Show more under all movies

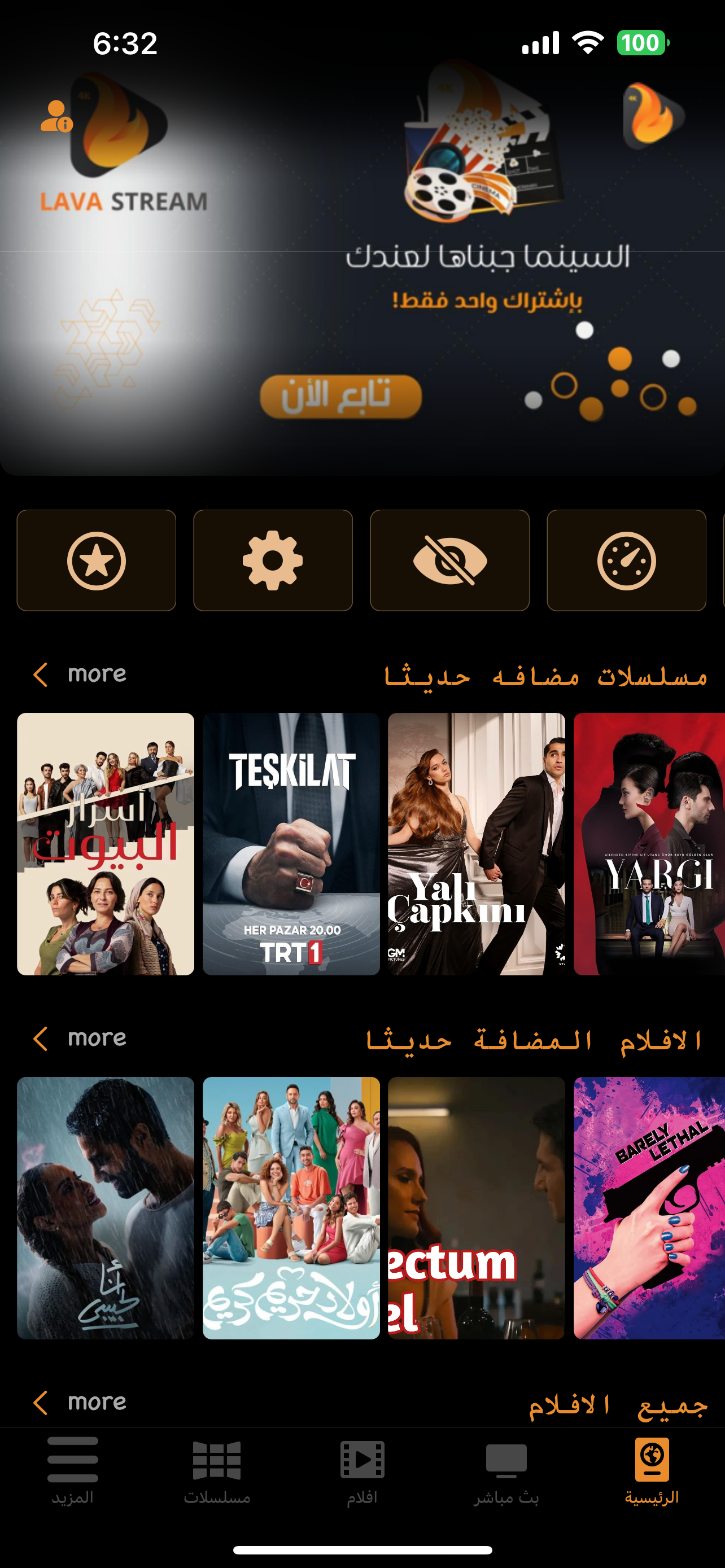[80, 1403]
